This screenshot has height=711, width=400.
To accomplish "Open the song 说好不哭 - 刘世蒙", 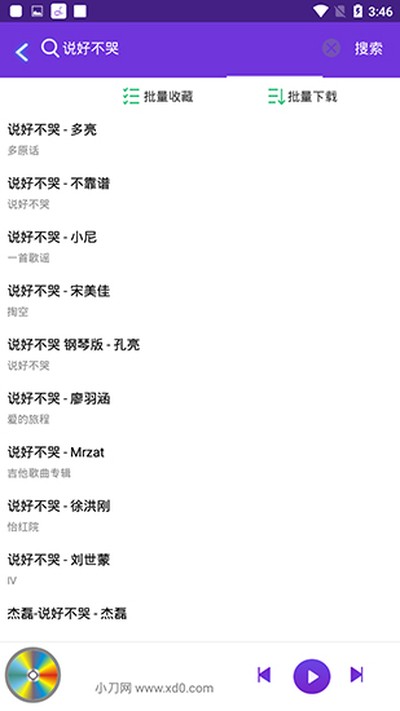I will click(200, 569).
